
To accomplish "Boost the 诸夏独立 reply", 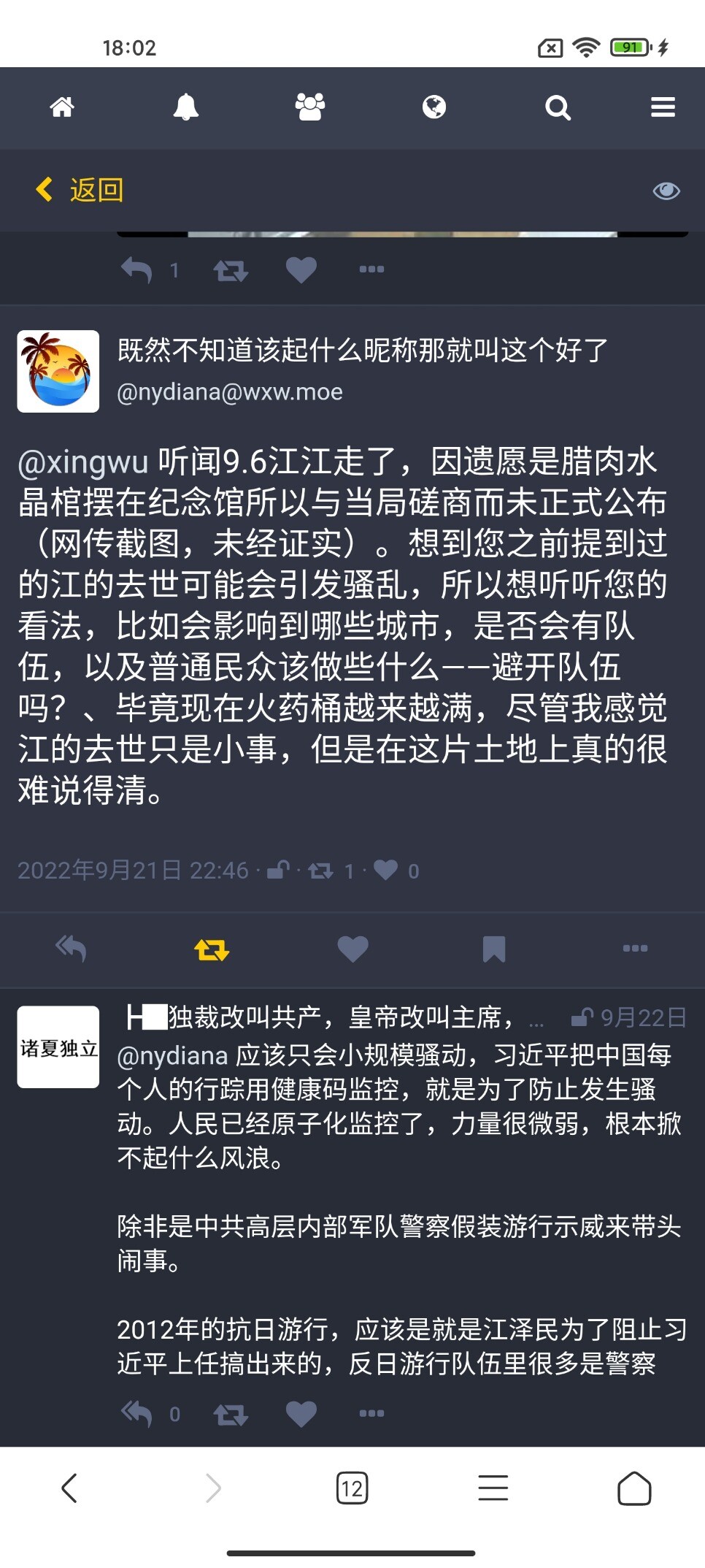I will click(231, 1415).
